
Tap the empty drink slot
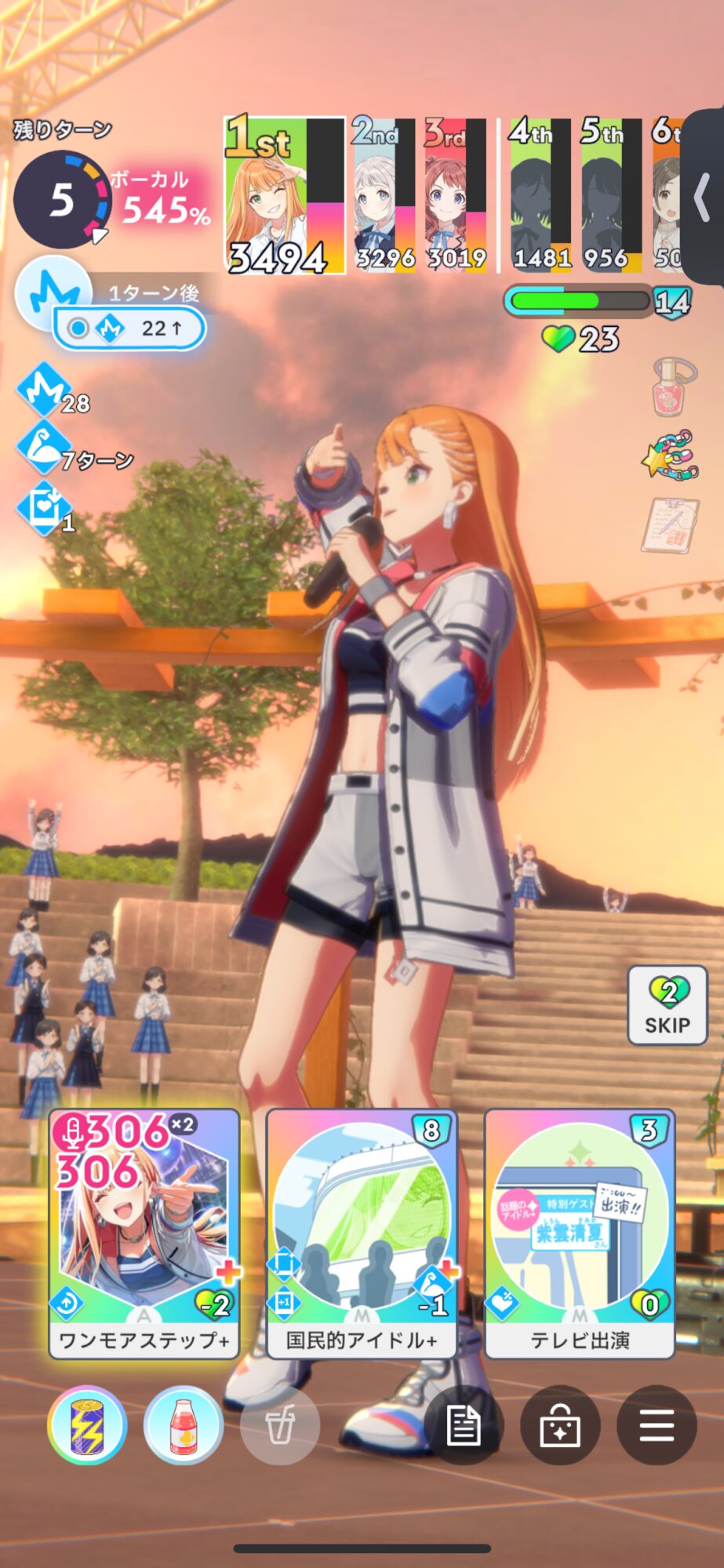coord(279,1425)
